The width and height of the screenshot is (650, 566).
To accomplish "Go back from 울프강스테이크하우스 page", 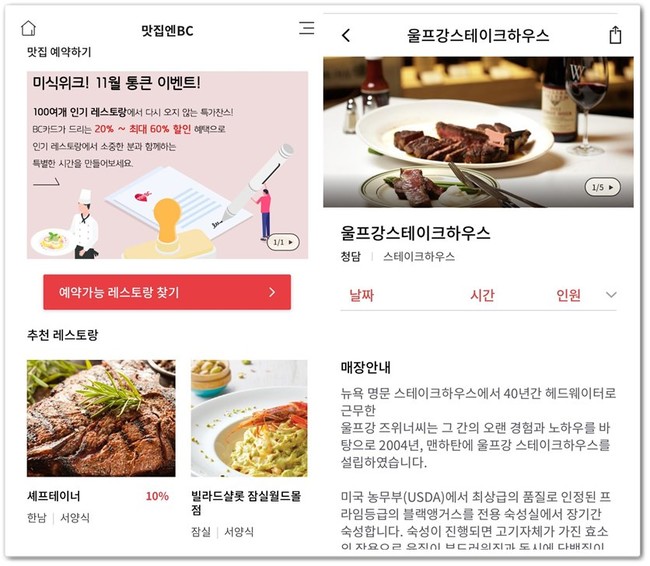I will coord(346,35).
